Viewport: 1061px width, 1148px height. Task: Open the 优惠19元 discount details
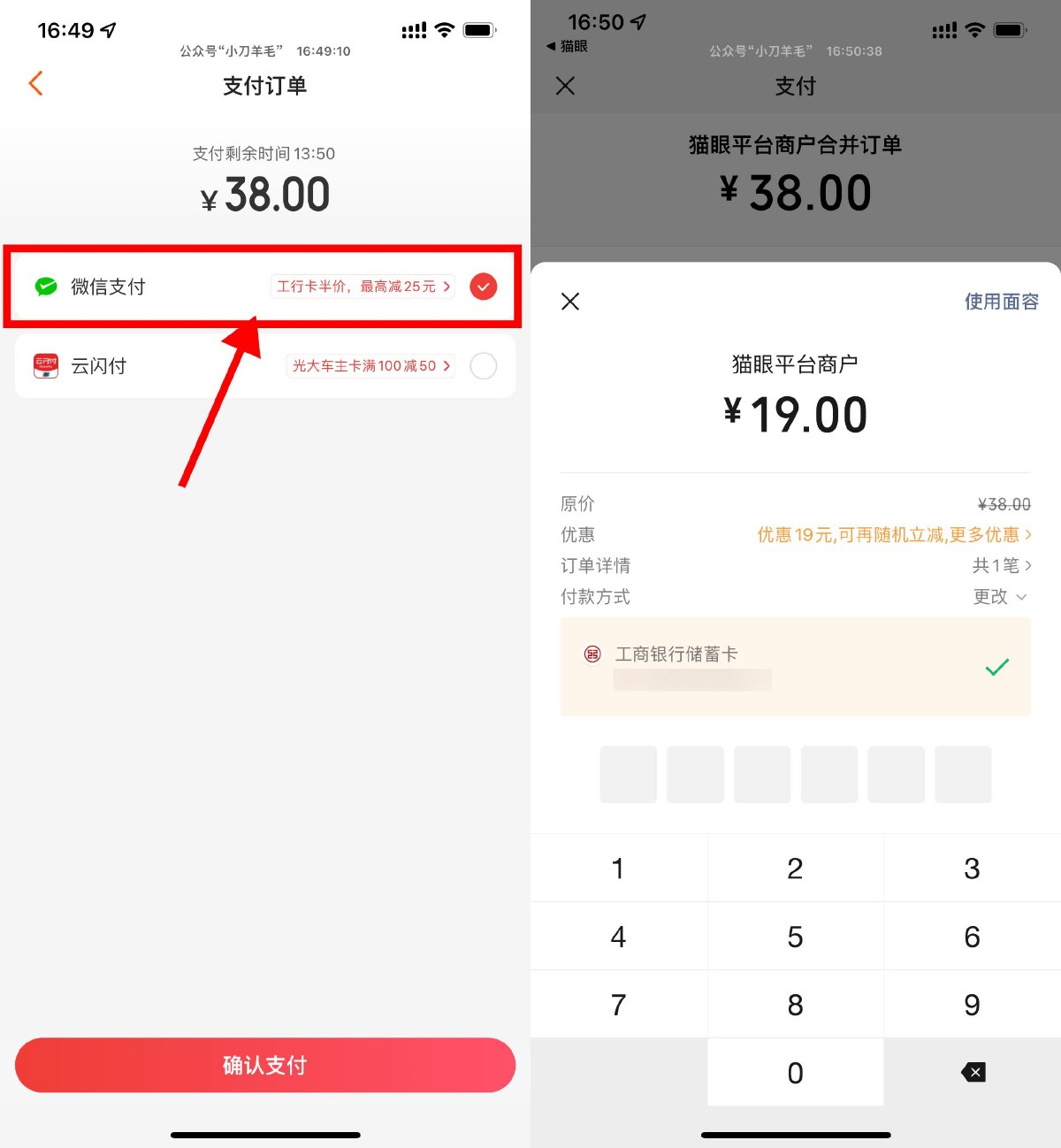click(893, 534)
